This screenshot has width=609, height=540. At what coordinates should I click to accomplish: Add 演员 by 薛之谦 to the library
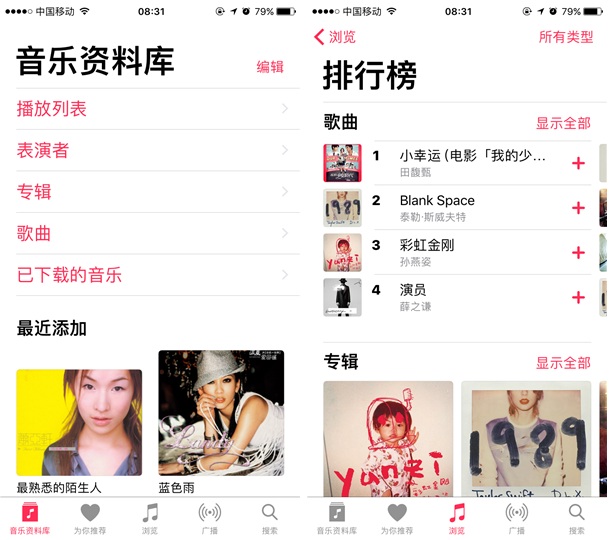click(x=578, y=297)
